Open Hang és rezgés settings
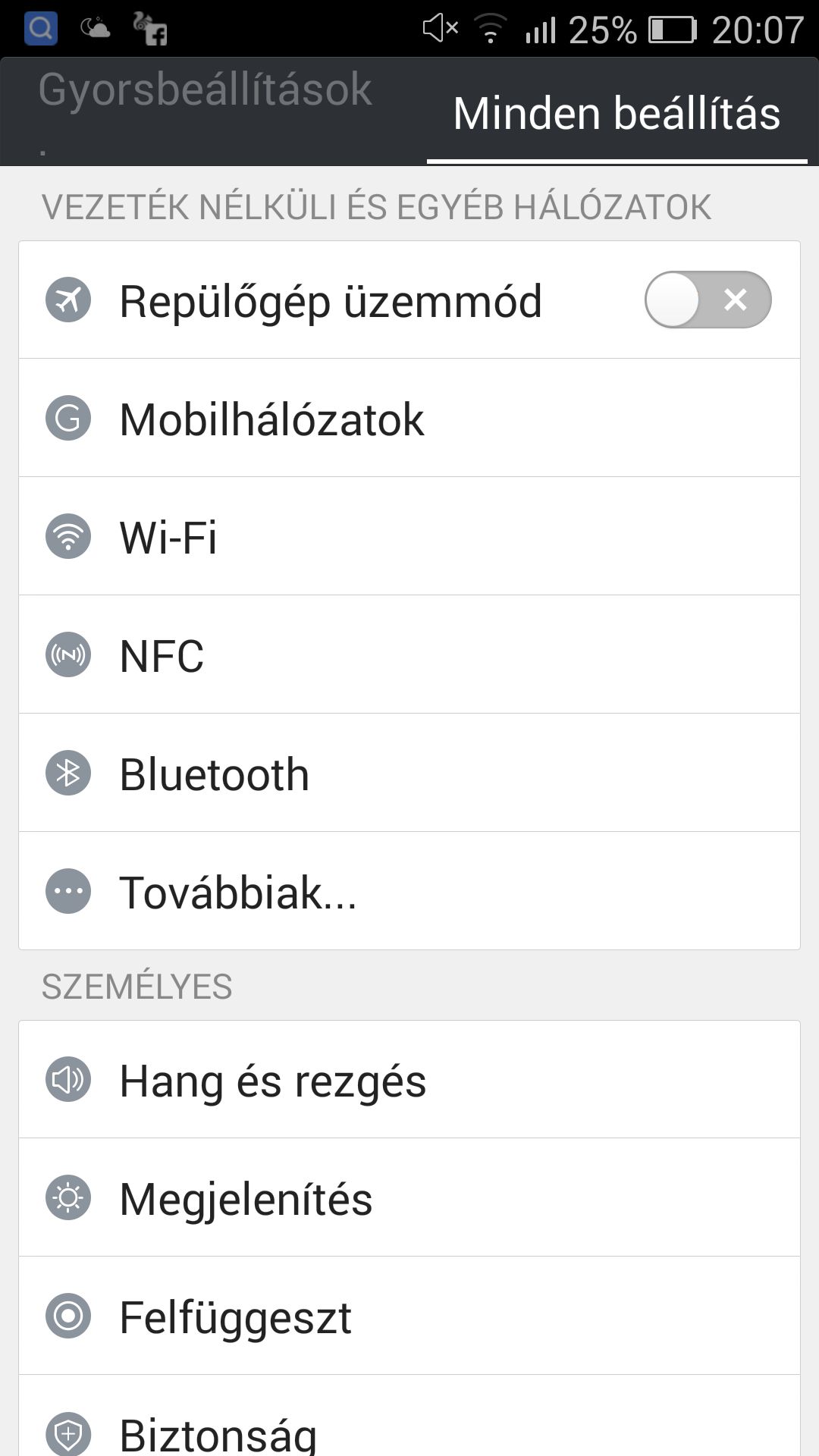Screen dimensions: 819x1456 (409, 1080)
